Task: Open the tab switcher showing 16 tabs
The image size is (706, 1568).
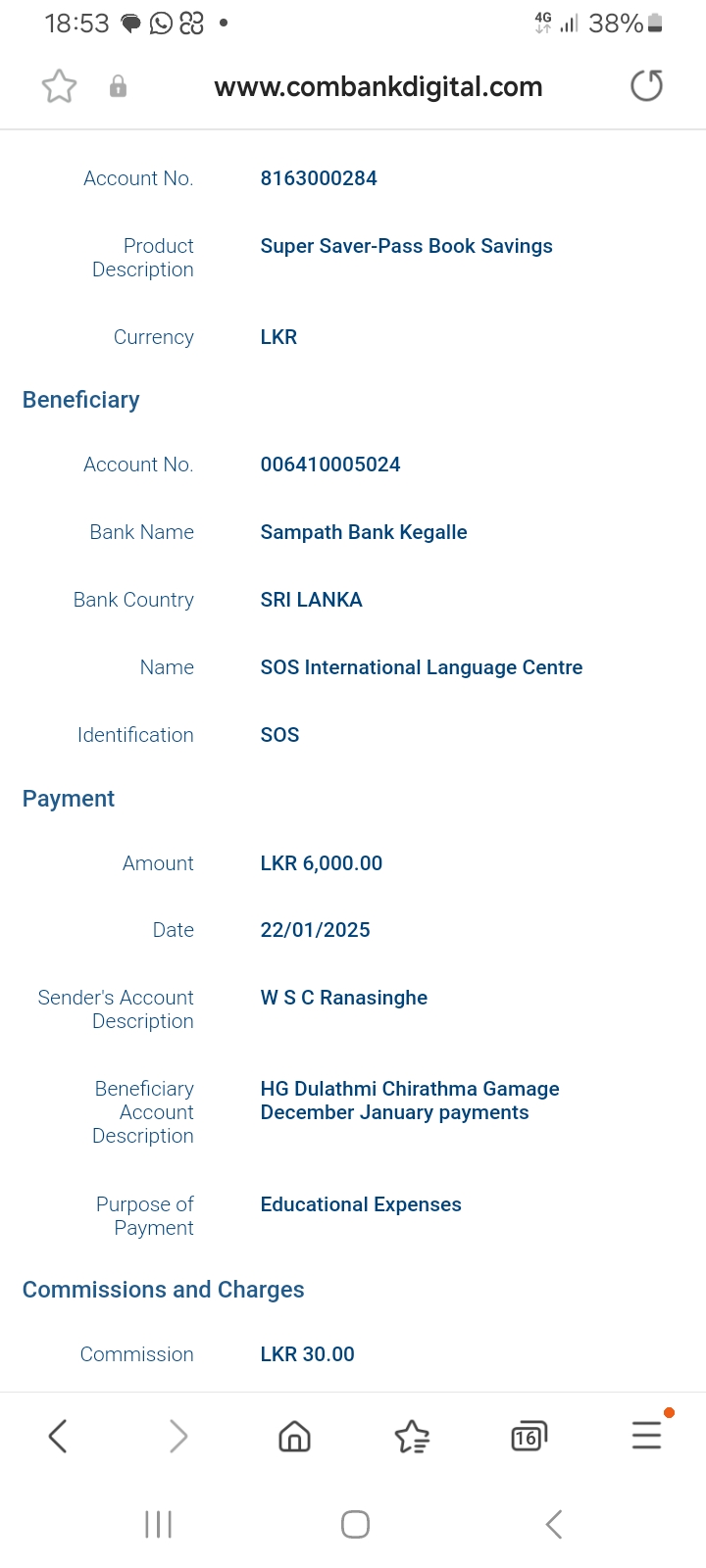Action: coord(529,1437)
